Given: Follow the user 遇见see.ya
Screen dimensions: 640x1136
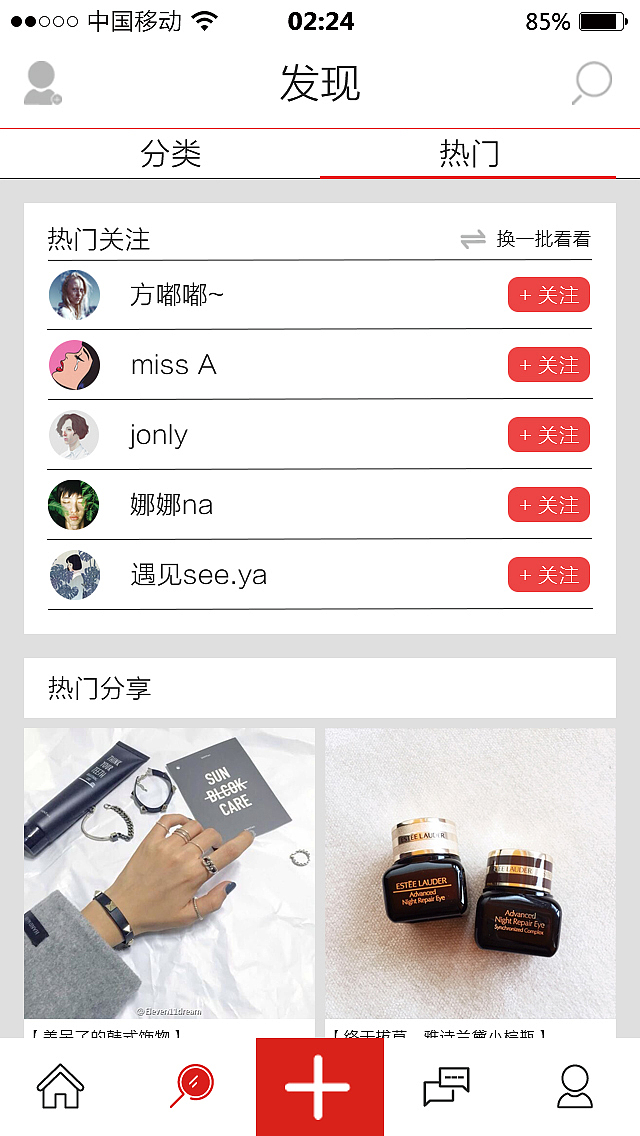Looking at the screenshot, I should pyautogui.click(x=549, y=575).
